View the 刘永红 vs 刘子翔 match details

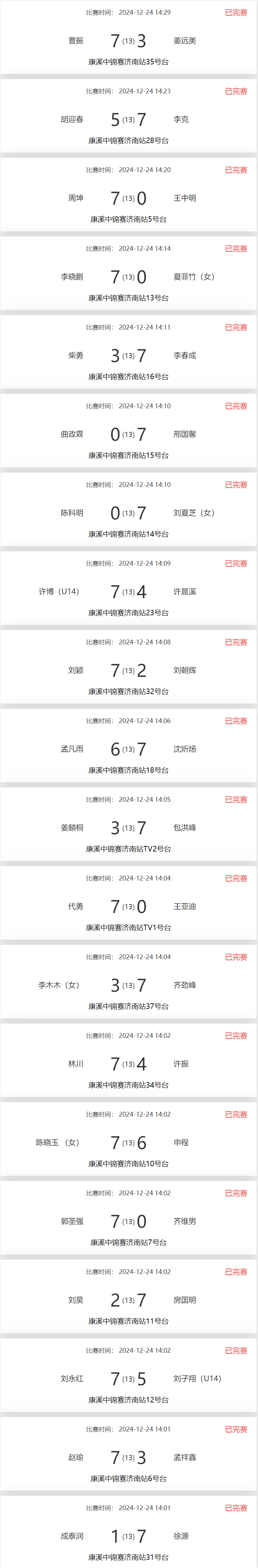(128, 1379)
